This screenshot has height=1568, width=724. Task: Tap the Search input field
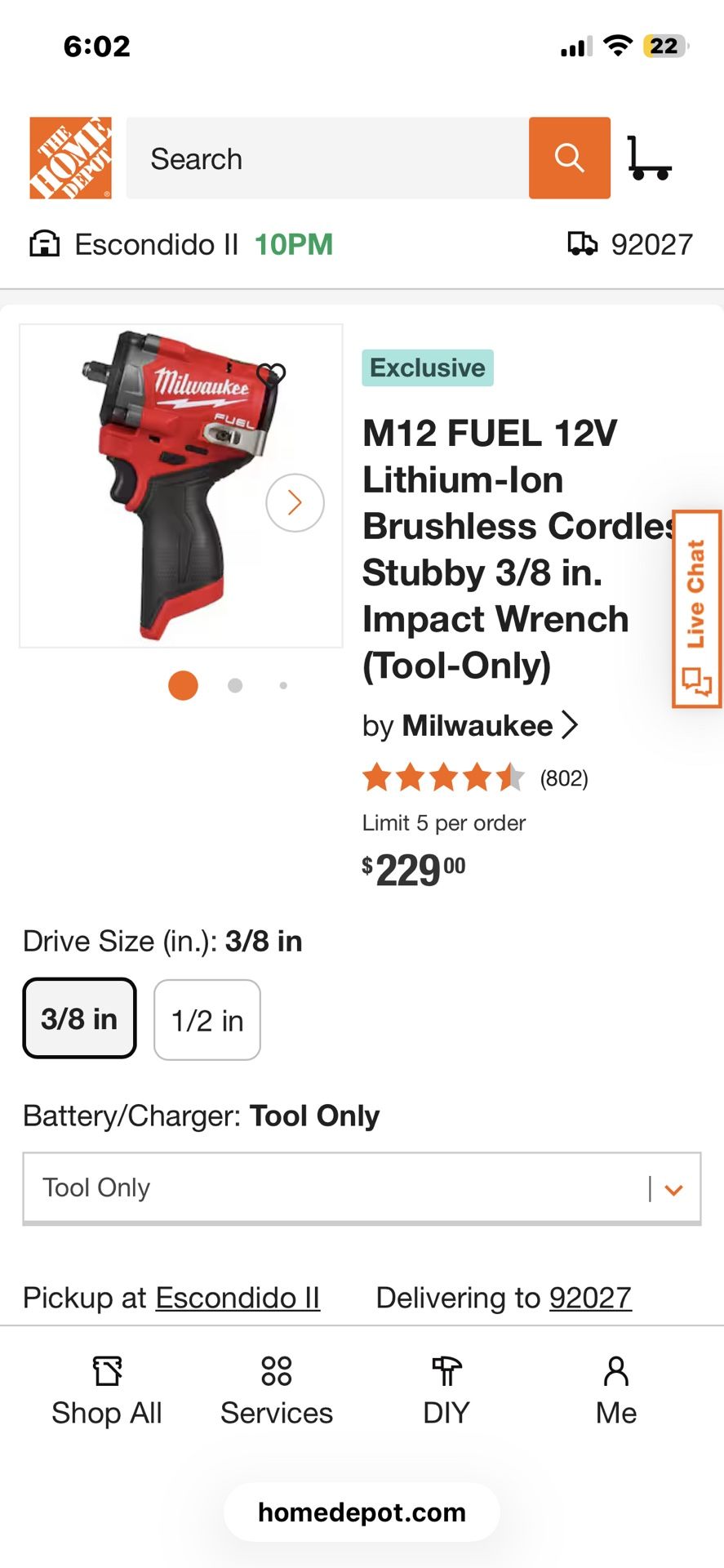pyautogui.click(x=326, y=158)
